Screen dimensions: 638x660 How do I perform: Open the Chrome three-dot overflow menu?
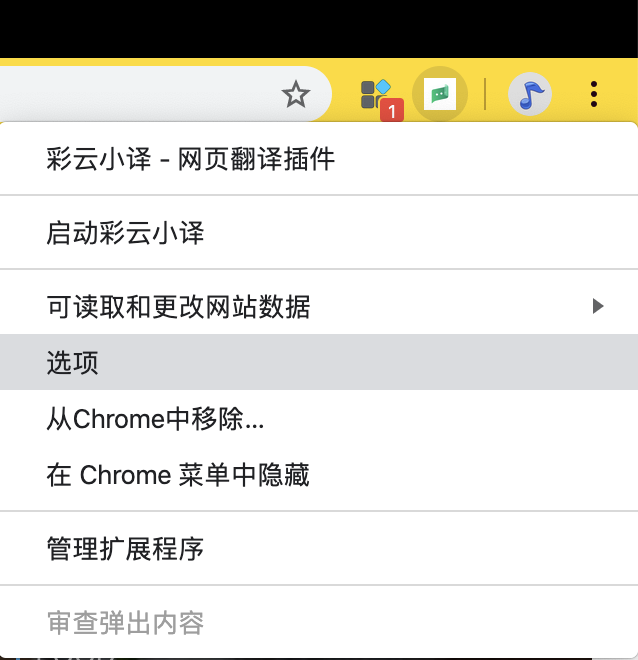pos(594,95)
